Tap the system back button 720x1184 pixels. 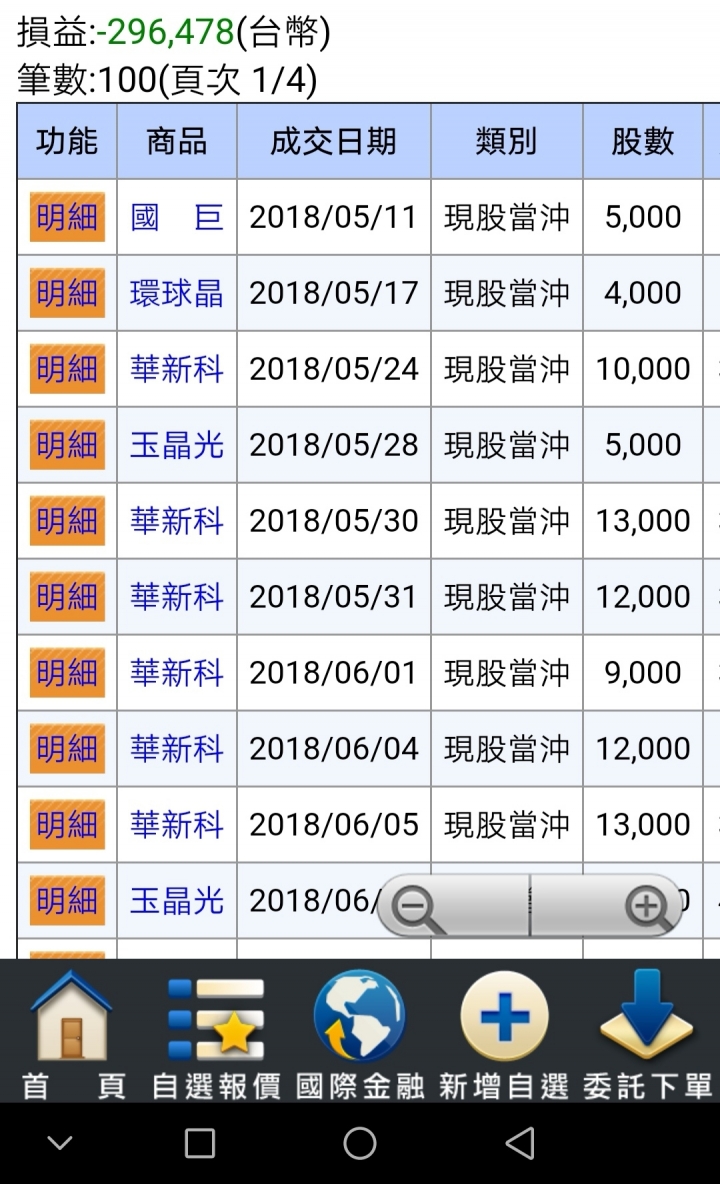(x=520, y=1143)
